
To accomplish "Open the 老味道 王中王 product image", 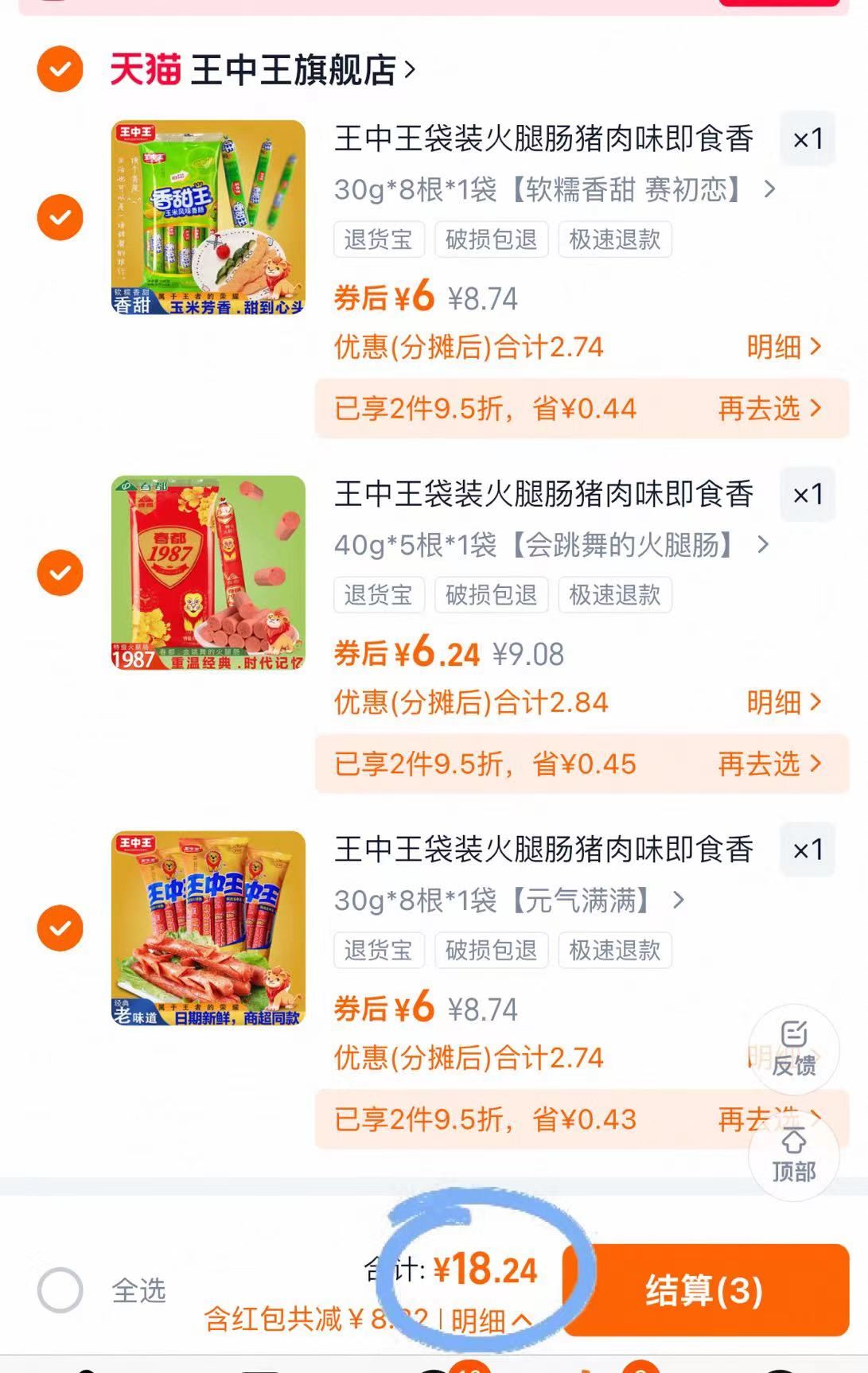I will pos(208,928).
